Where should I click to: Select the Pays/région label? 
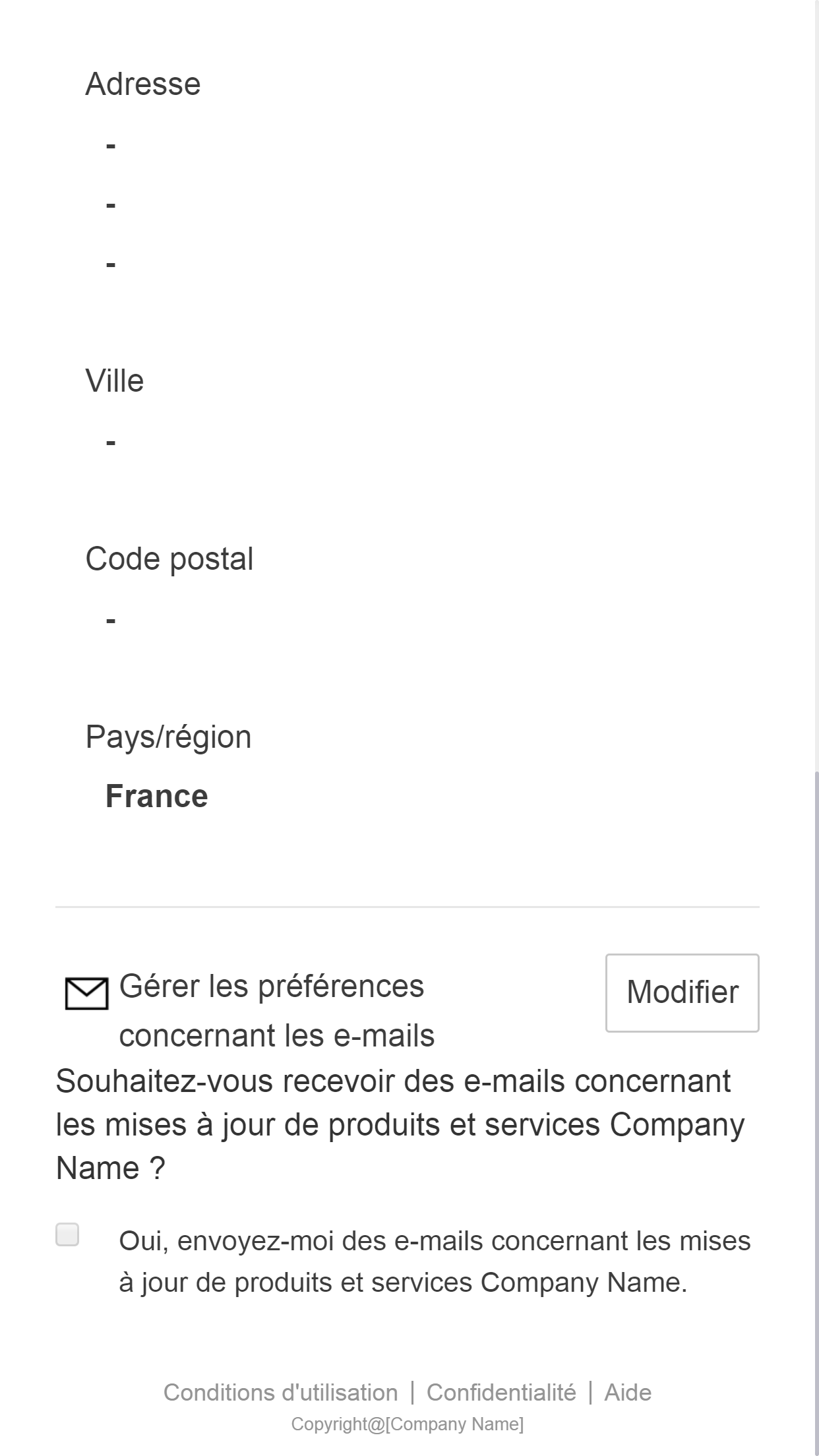(169, 737)
